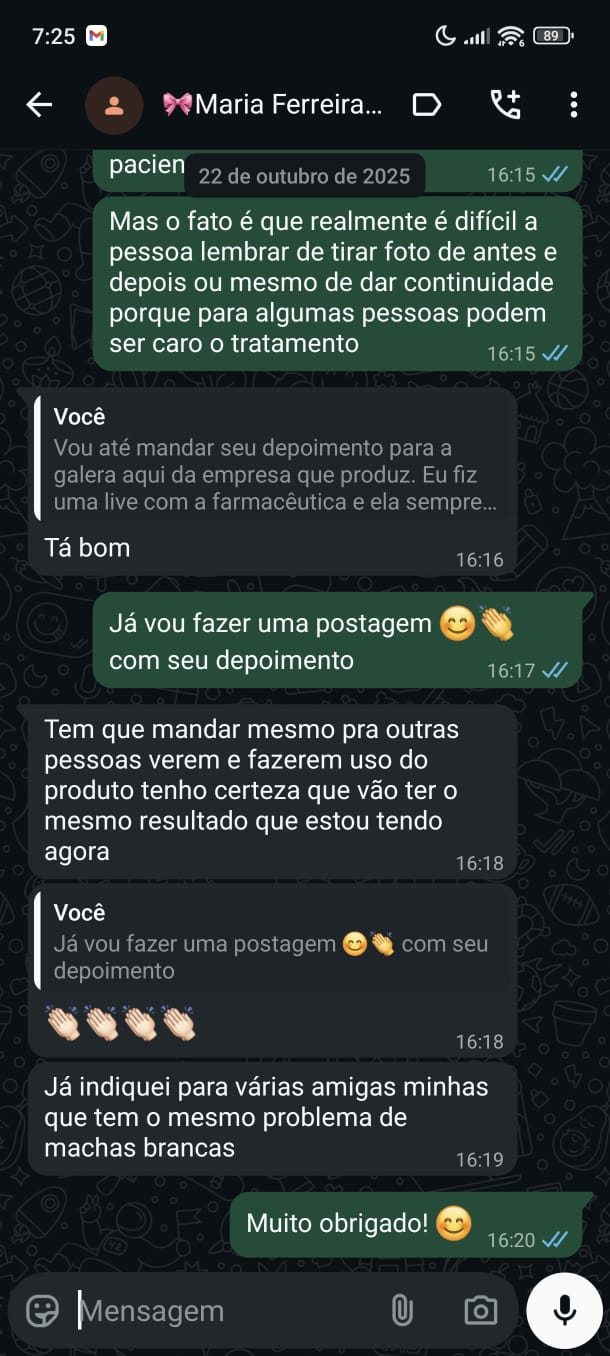Open the emoji picker

coord(42,1310)
